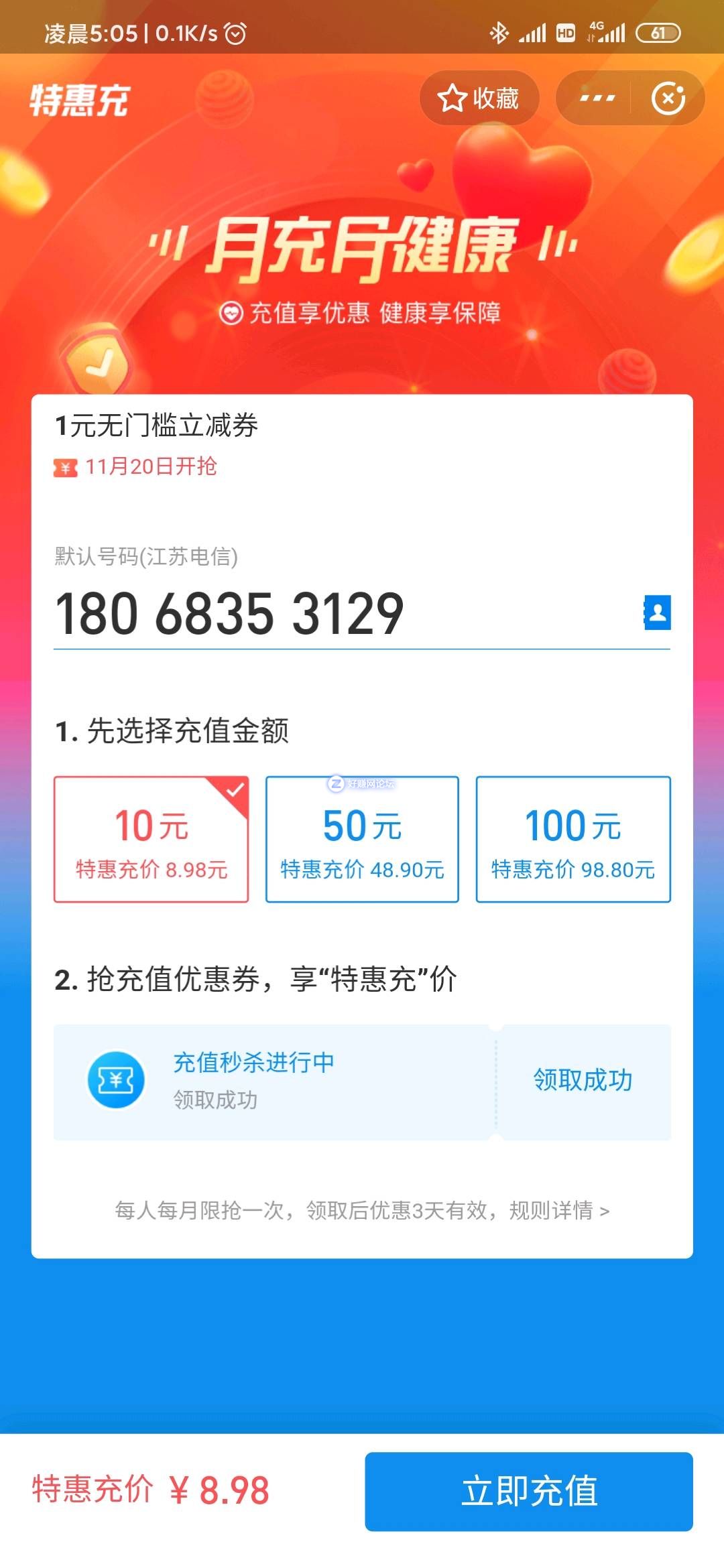Tap the 收藏 favorite button

click(479, 99)
